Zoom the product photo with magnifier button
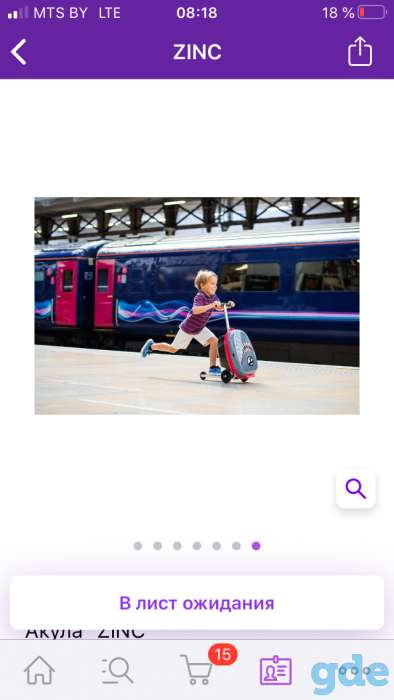Screen dimensions: 394x700 tap(356, 489)
